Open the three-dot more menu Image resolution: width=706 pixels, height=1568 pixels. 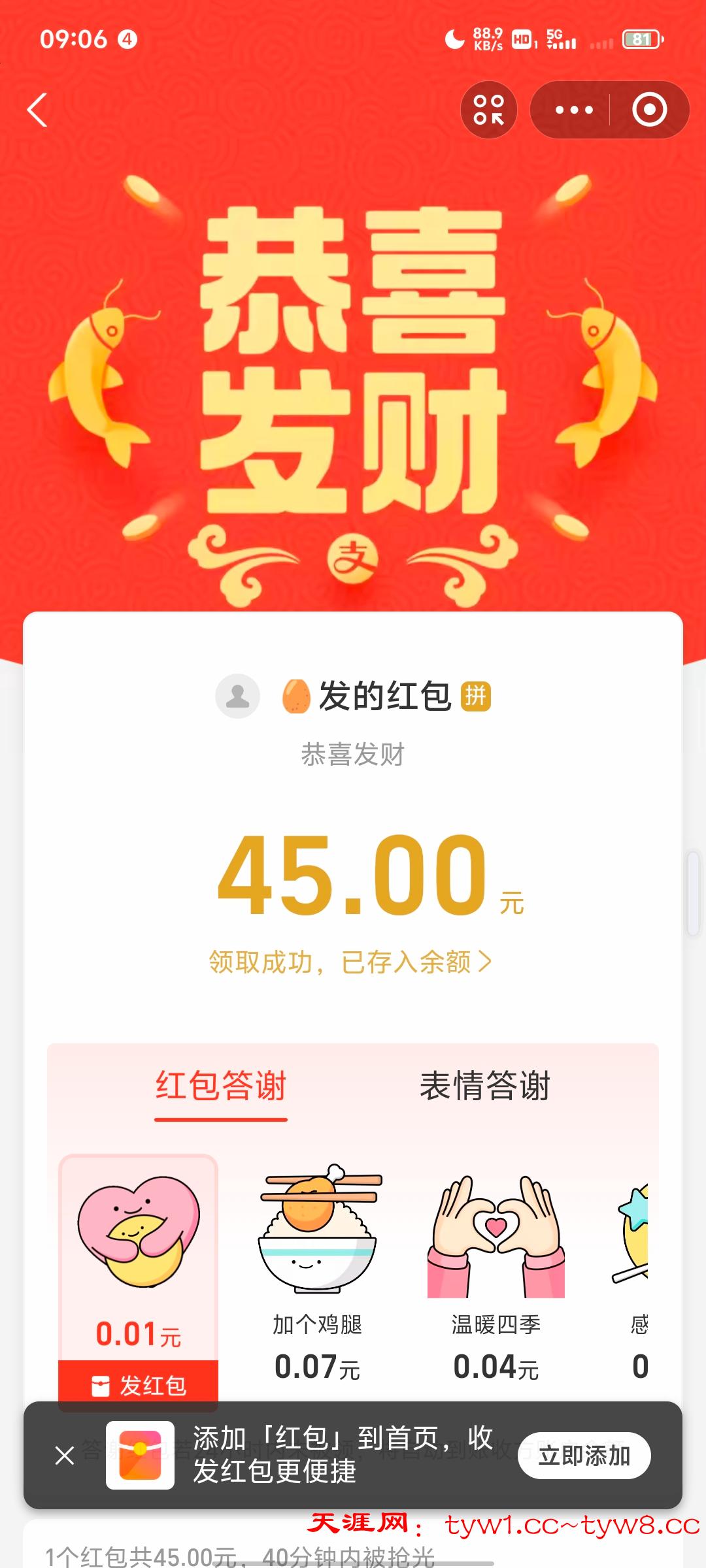pyautogui.click(x=573, y=110)
